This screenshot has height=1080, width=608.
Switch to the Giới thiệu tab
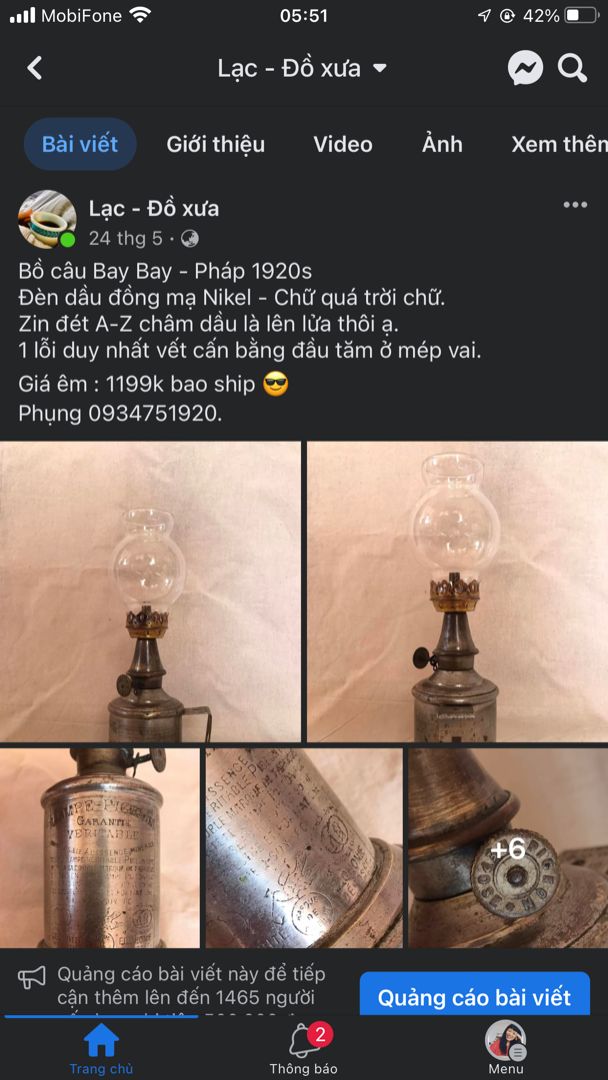click(215, 144)
